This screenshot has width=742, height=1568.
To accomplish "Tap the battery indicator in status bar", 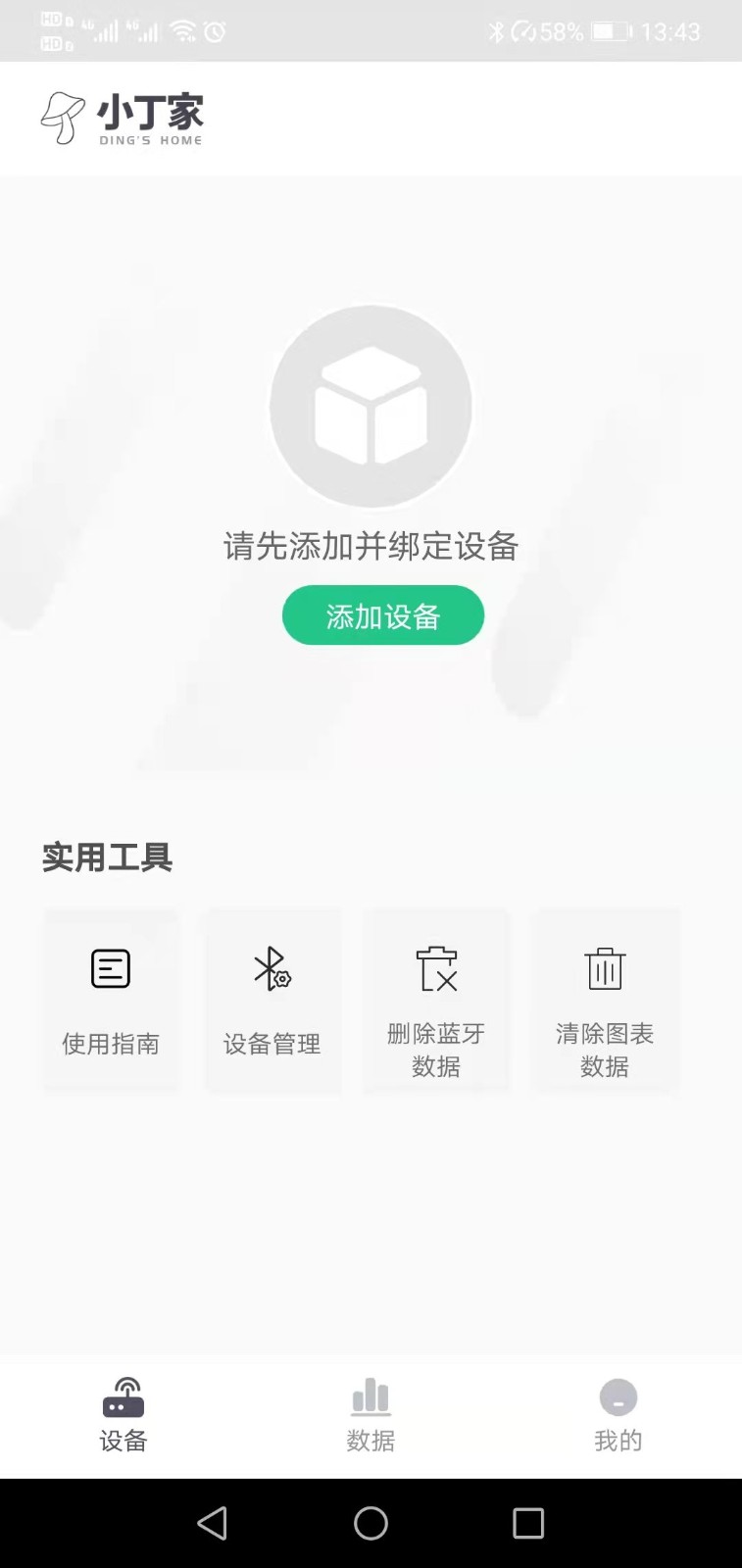I will pyautogui.click(x=609, y=30).
